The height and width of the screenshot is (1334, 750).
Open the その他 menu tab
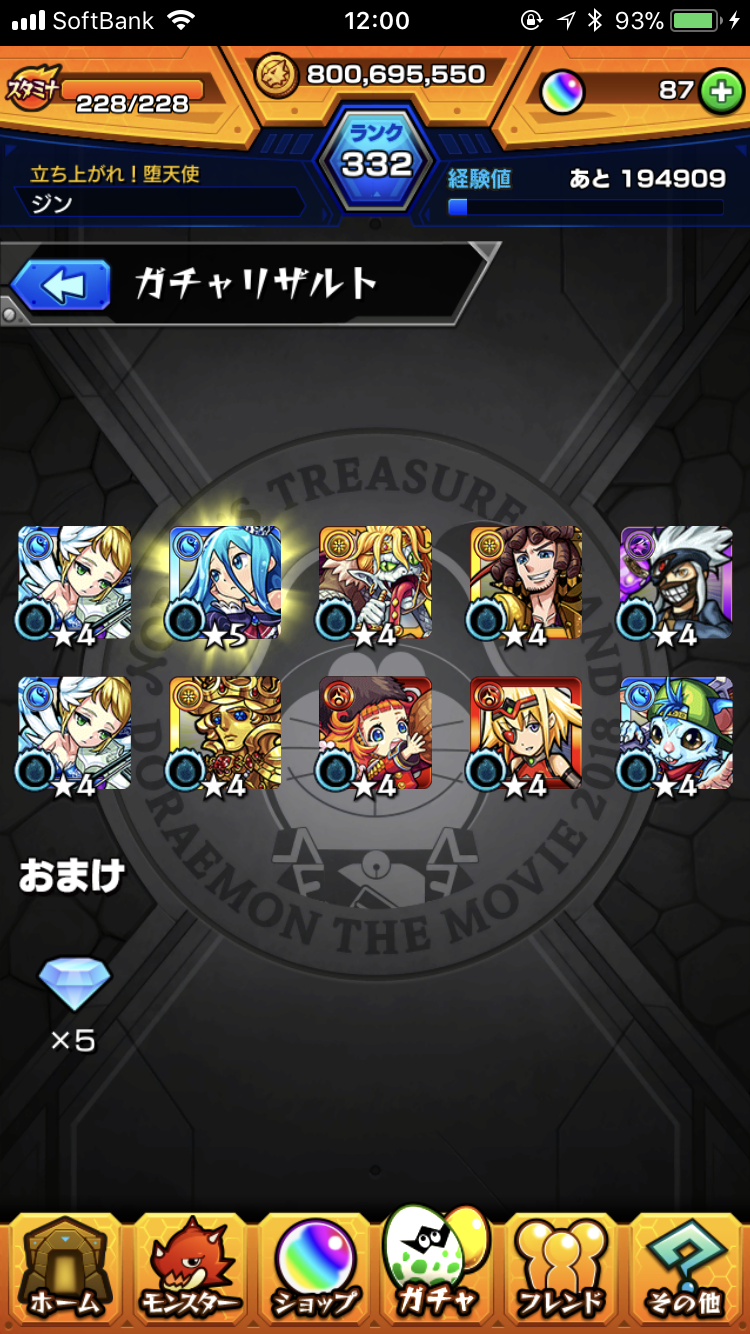point(686,1268)
